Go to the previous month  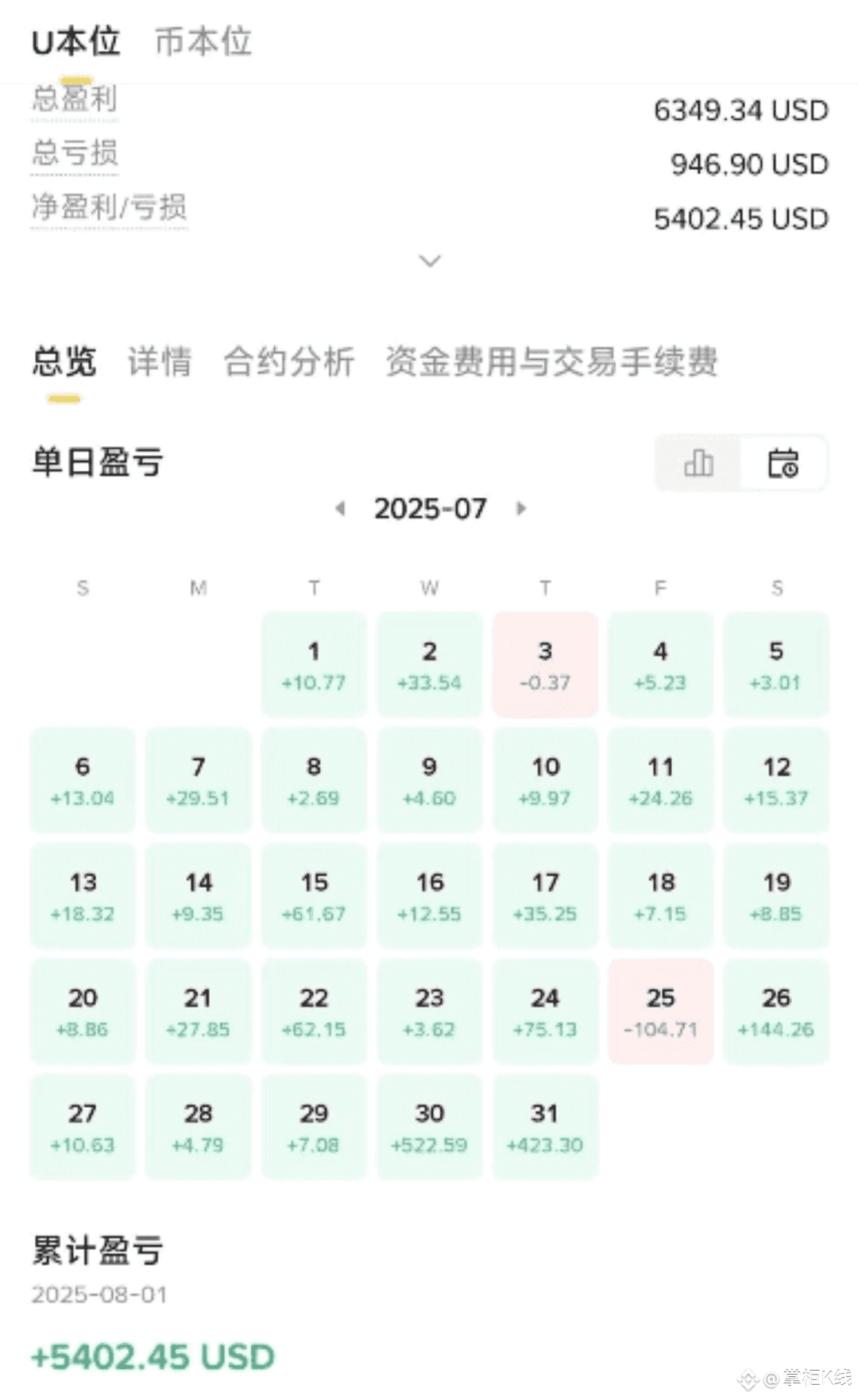click(340, 508)
